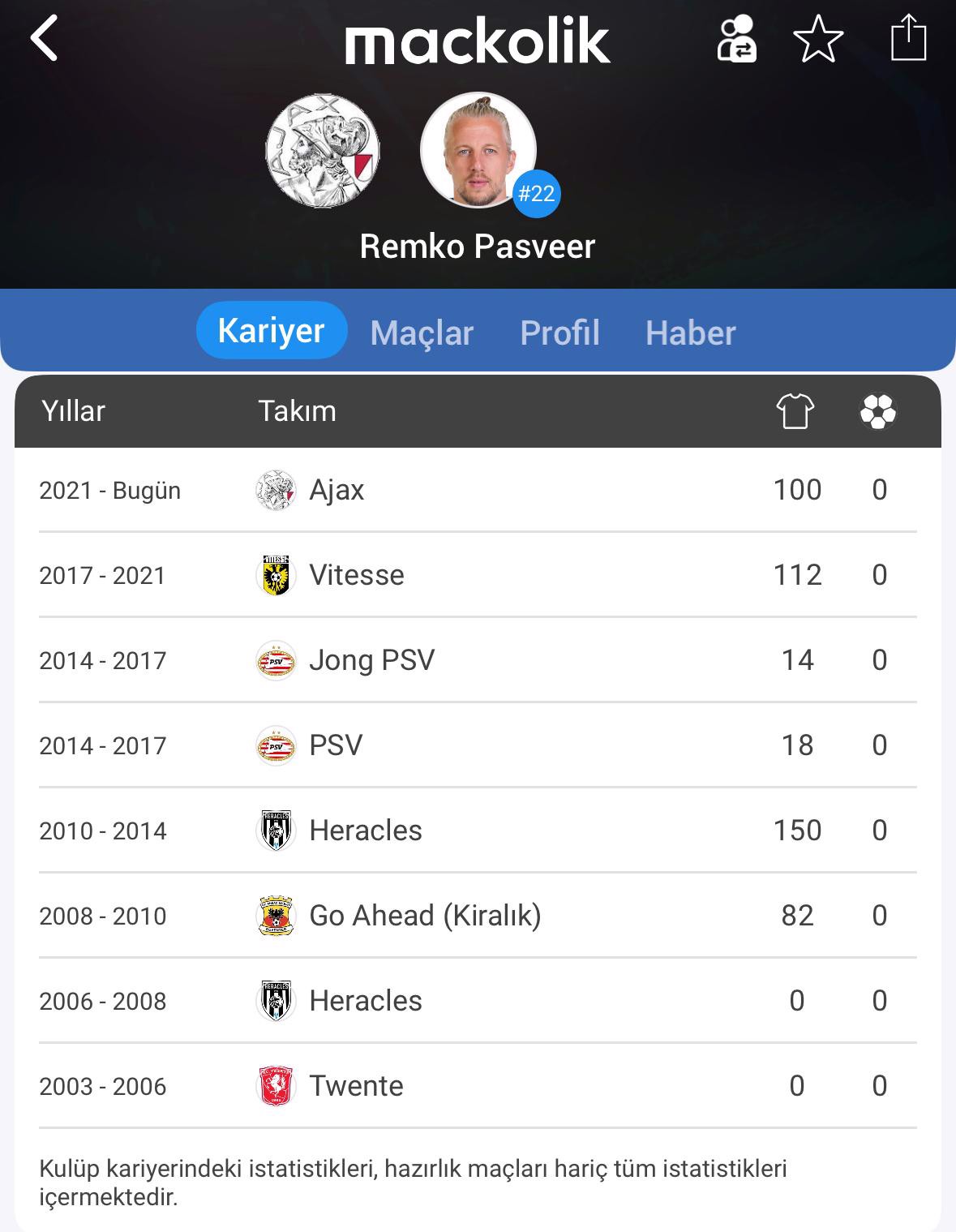The width and height of the screenshot is (956, 1232).
Task: Select the Kariyer tab
Action: pos(271,331)
